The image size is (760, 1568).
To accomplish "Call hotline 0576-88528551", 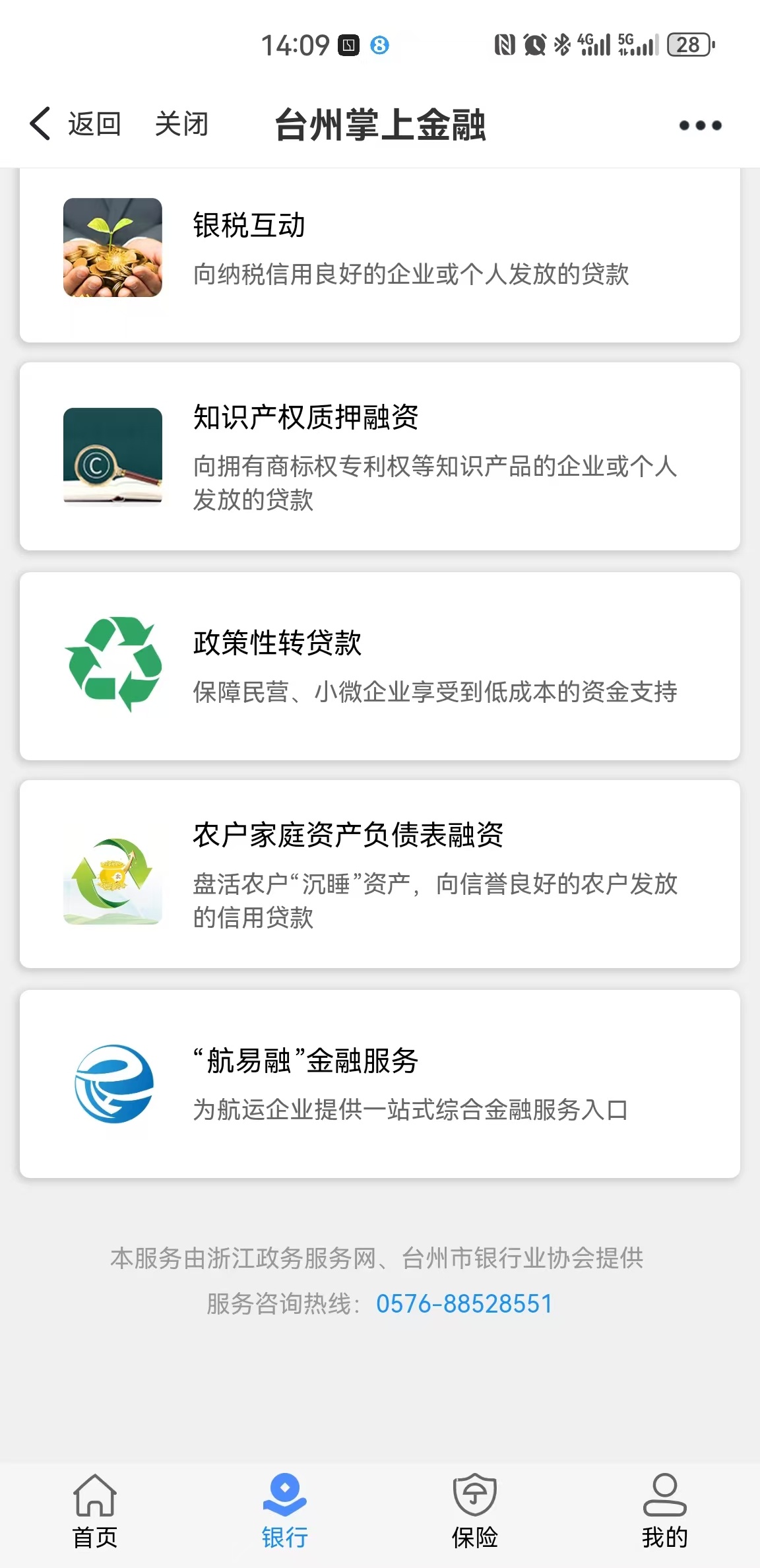I will (464, 1303).
